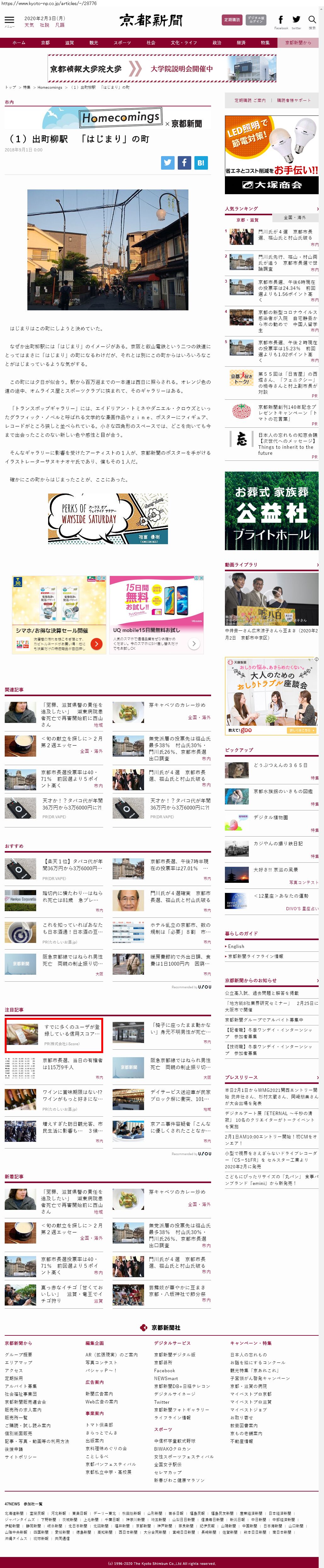The height and width of the screenshot is (1568, 324).
Task: Open the menu drawer
Action: point(9,21)
